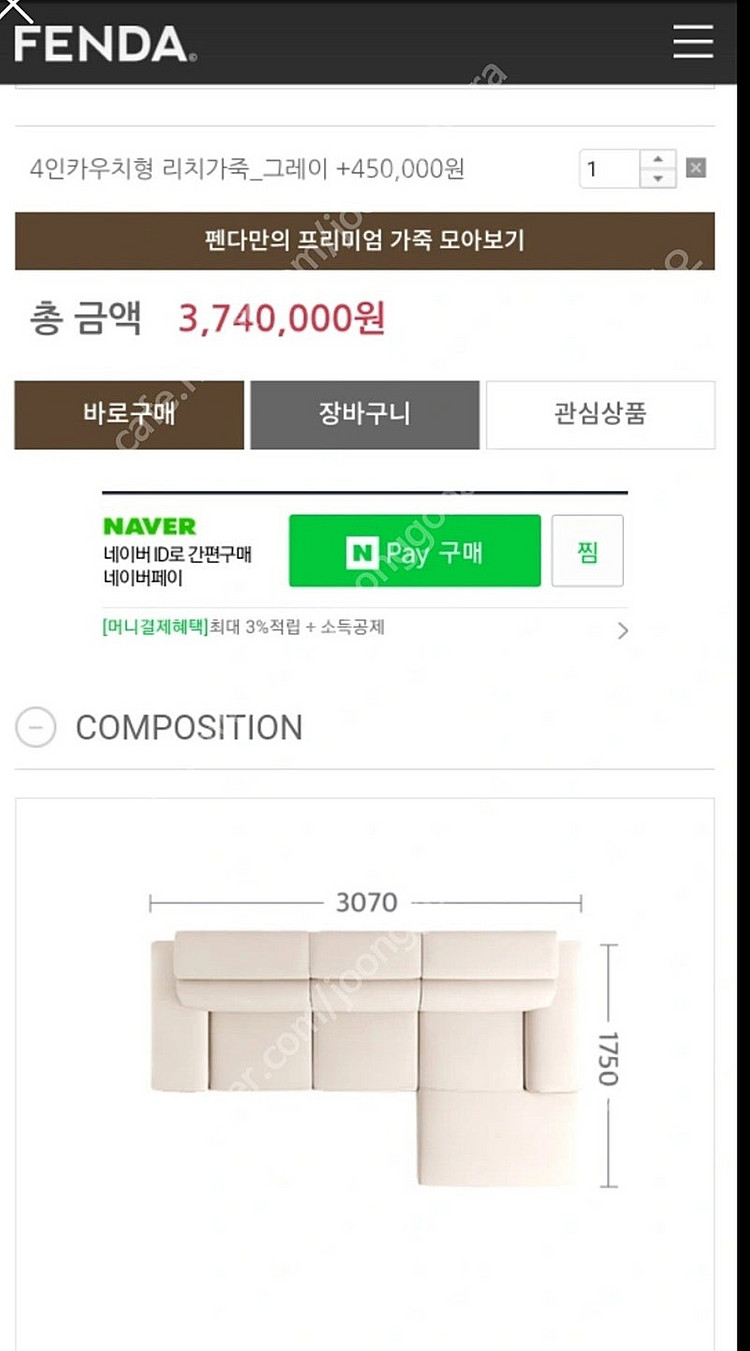Click the 찜 favorite button

tap(587, 551)
